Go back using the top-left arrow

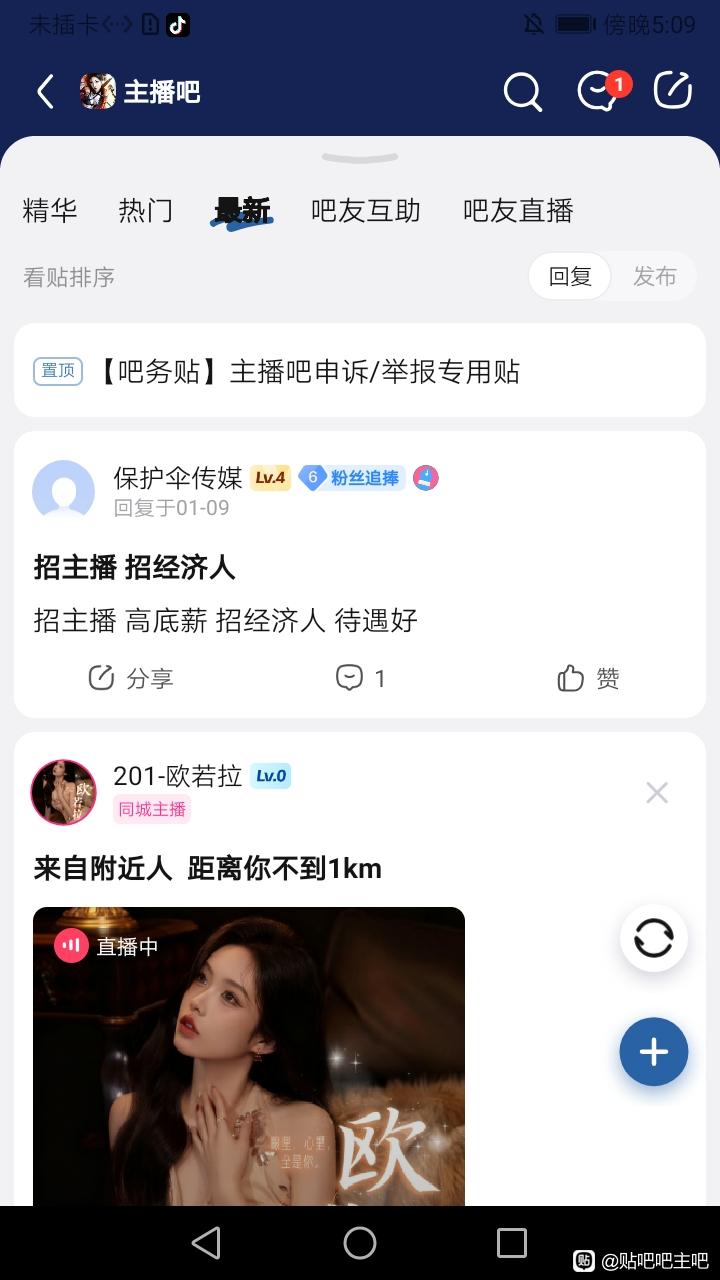45,92
